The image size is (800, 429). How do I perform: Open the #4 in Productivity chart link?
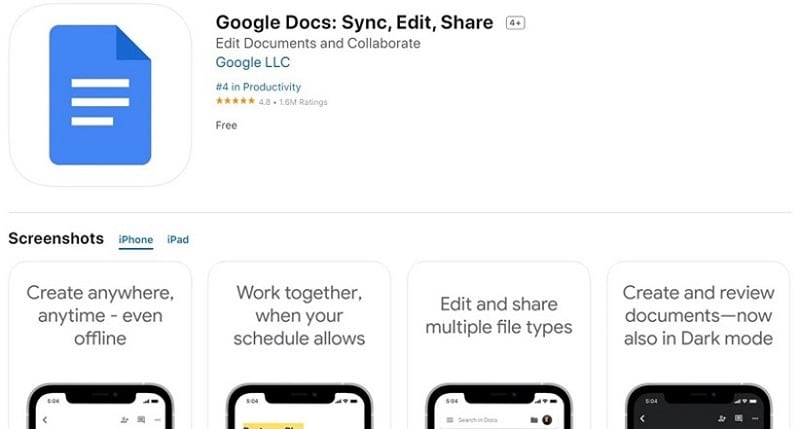click(258, 87)
